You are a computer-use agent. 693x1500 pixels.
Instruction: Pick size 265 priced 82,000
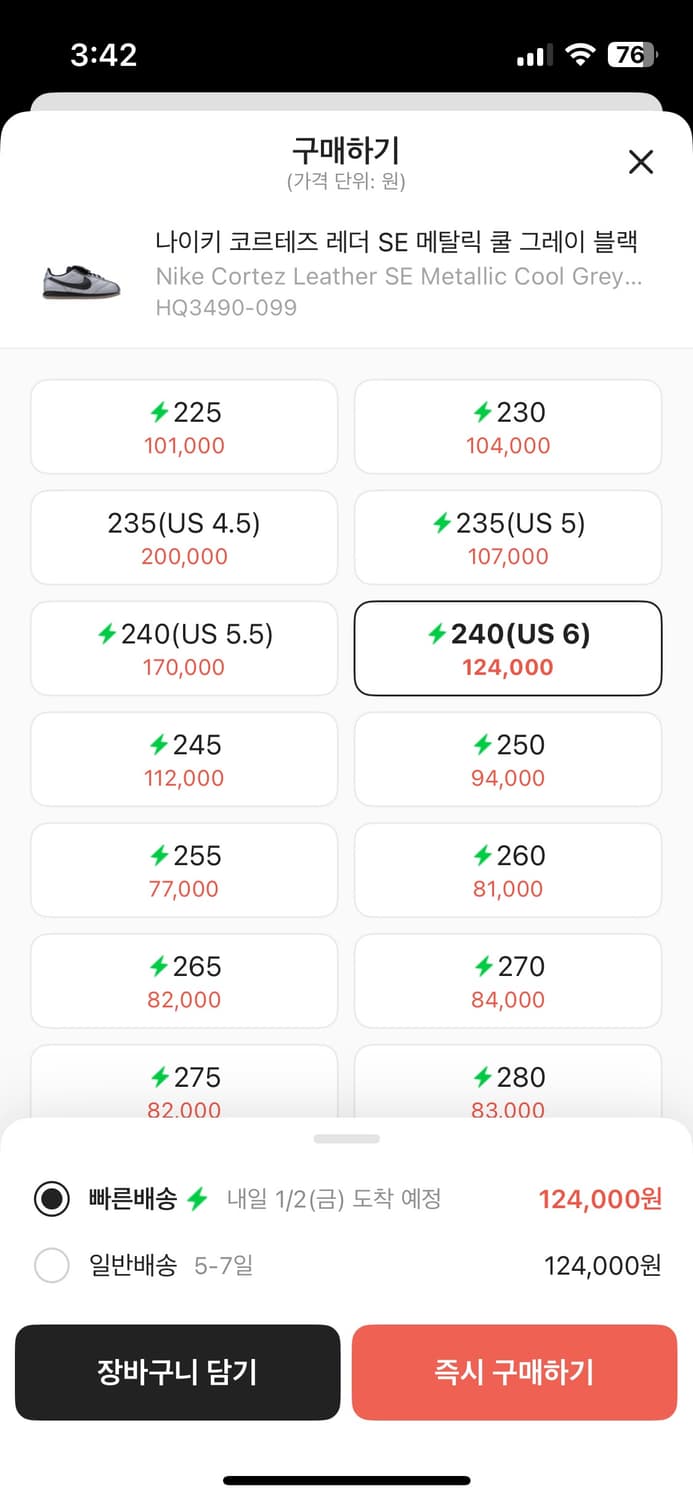[184, 982]
